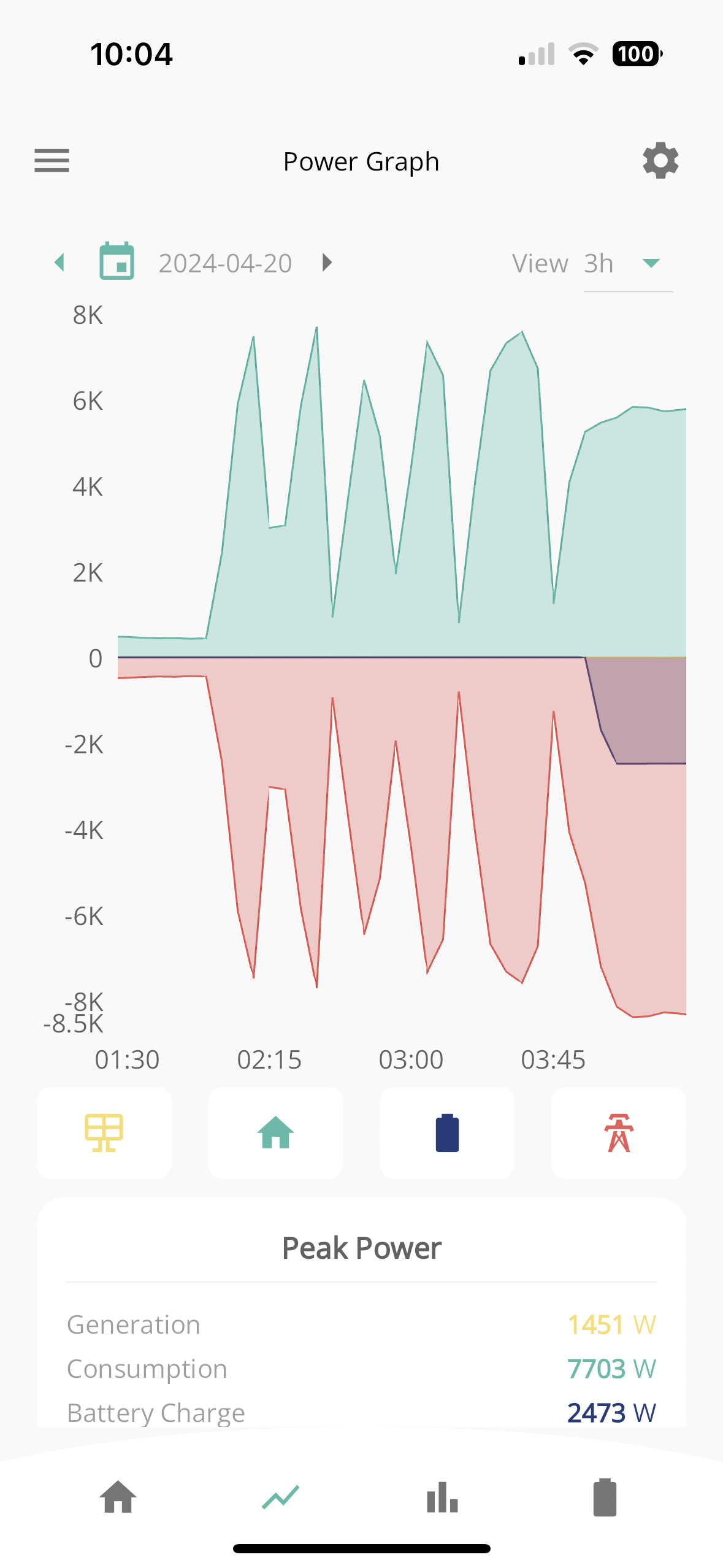Viewport: 723px width, 1568px height.
Task: Go to the next day
Action: click(x=327, y=263)
